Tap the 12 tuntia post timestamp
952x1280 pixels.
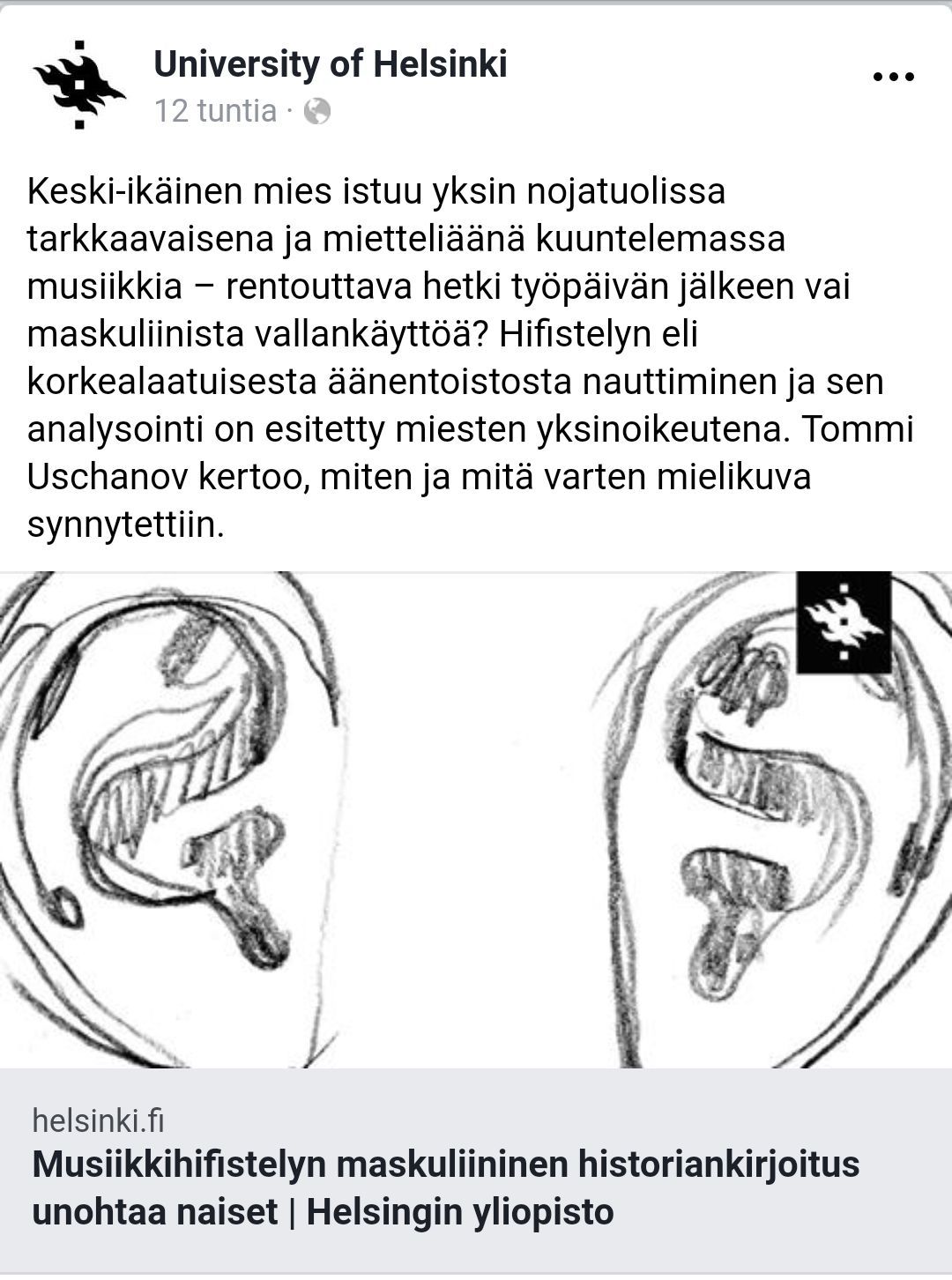coord(215,111)
